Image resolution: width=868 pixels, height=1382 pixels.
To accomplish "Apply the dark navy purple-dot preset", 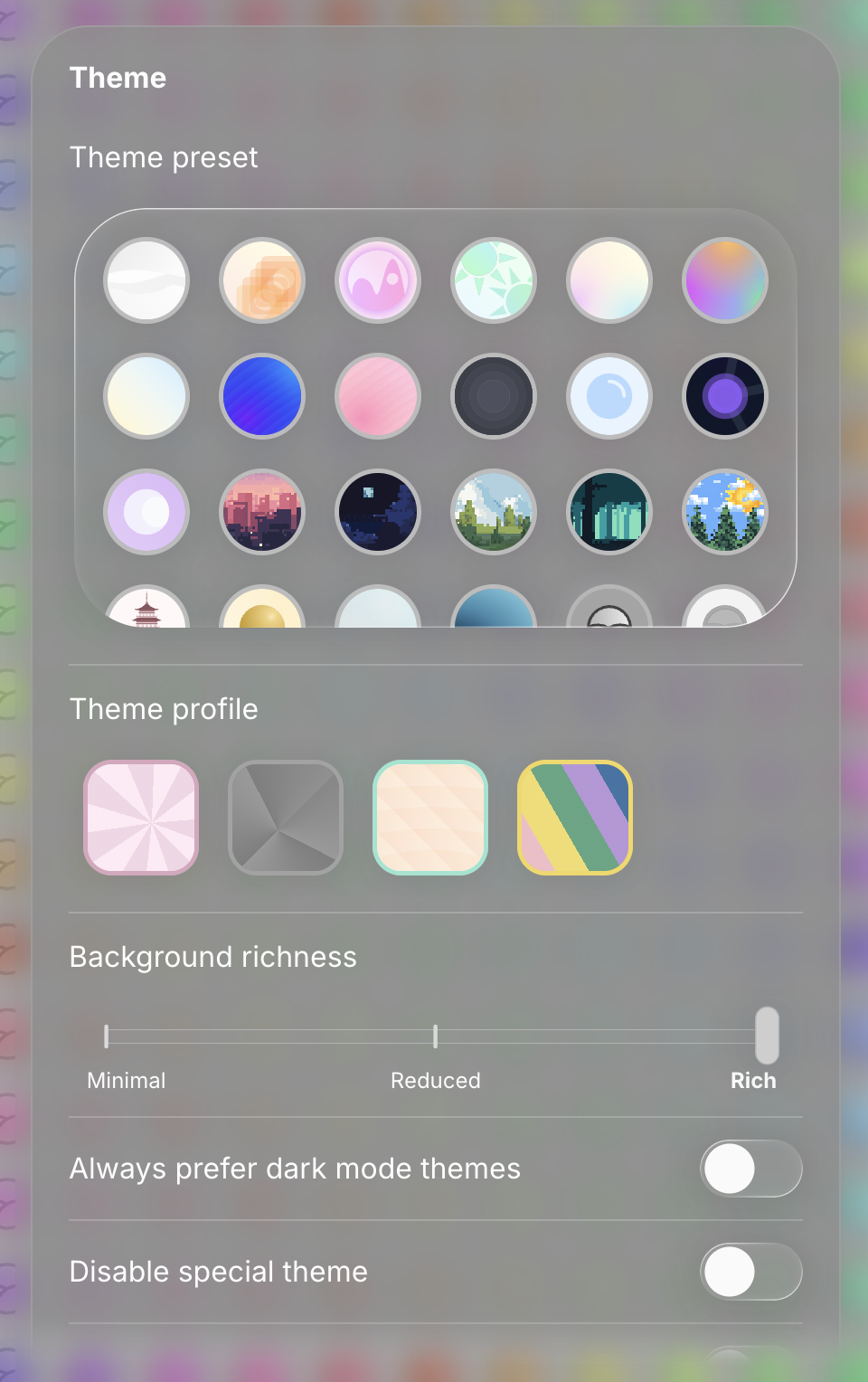I will pyautogui.click(x=725, y=396).
